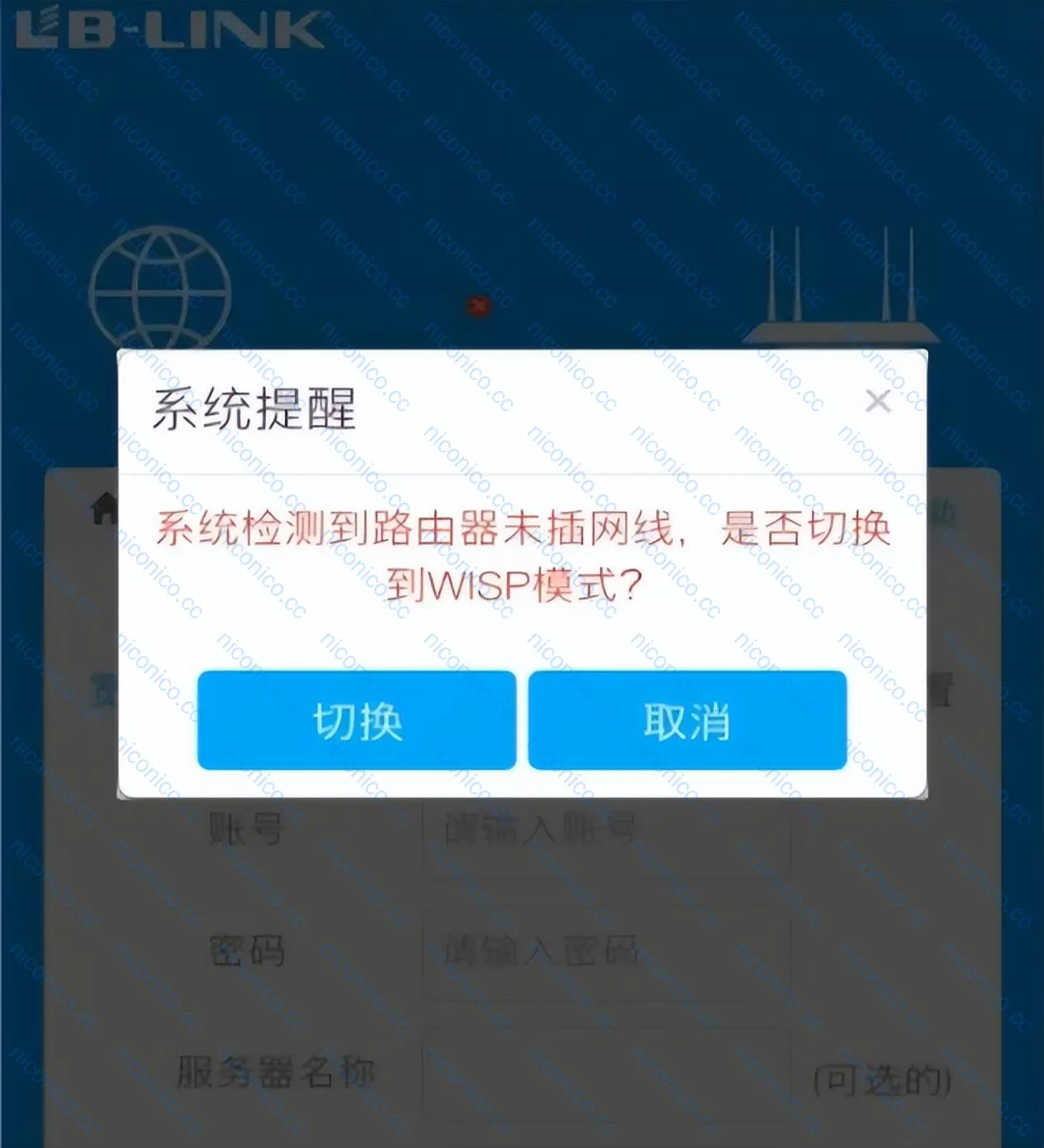Tap 切换 to switch to WISP mode
1044x1148 pixels.
point(356,721)
